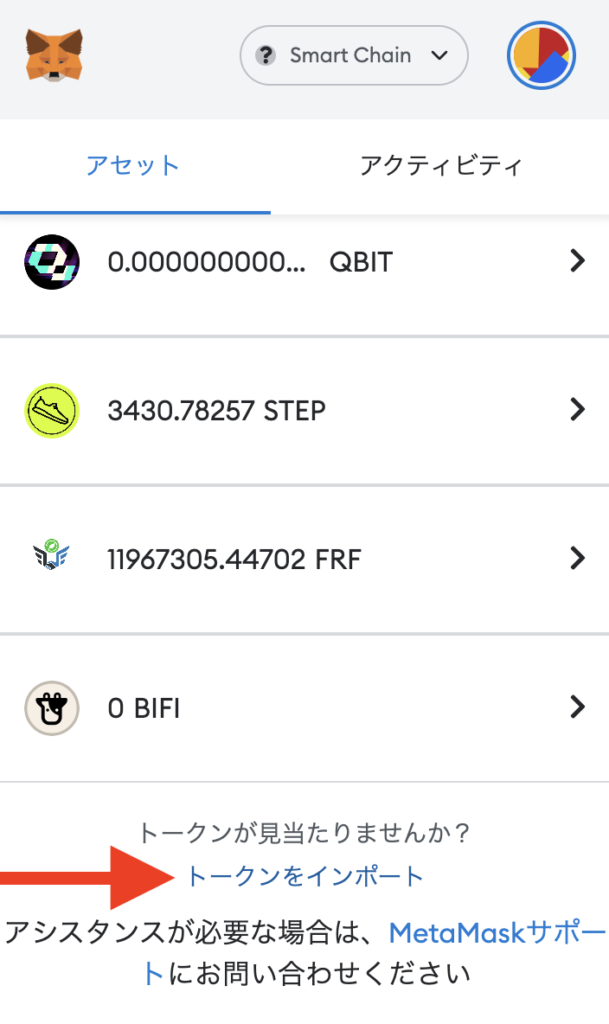View the FRF token row

304,558
